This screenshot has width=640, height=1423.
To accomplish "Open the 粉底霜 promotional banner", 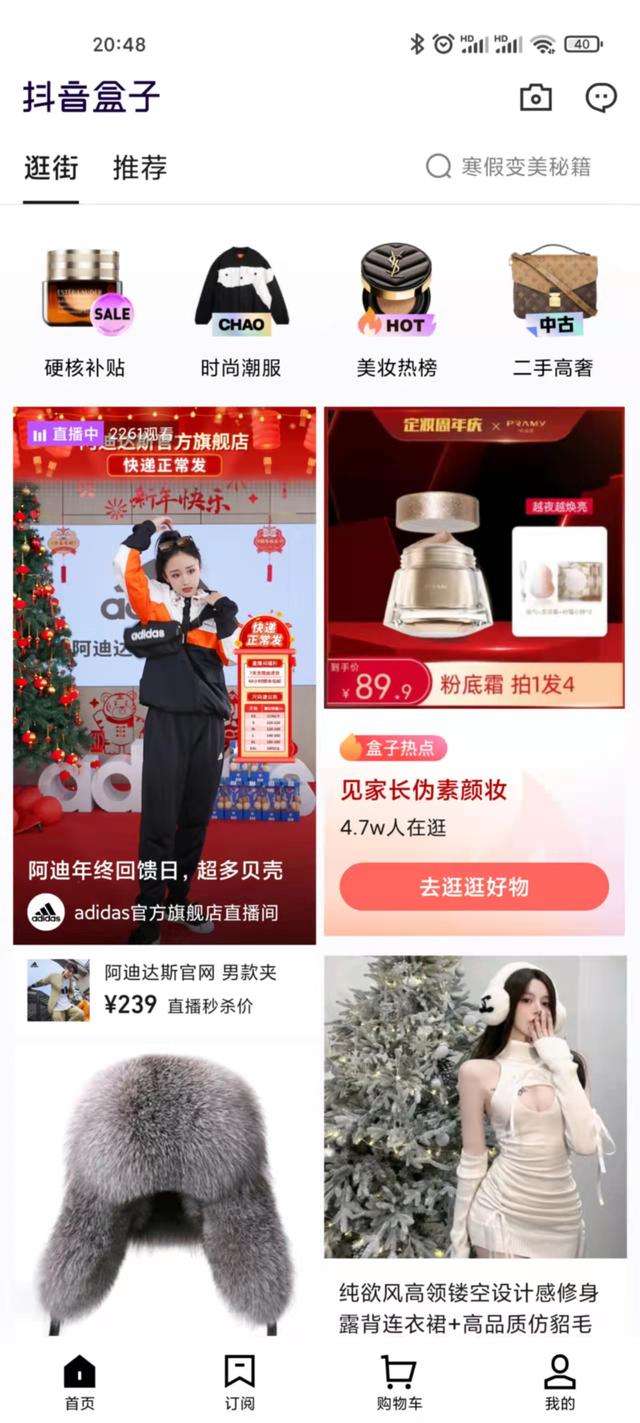I will (x=474, y=557).
